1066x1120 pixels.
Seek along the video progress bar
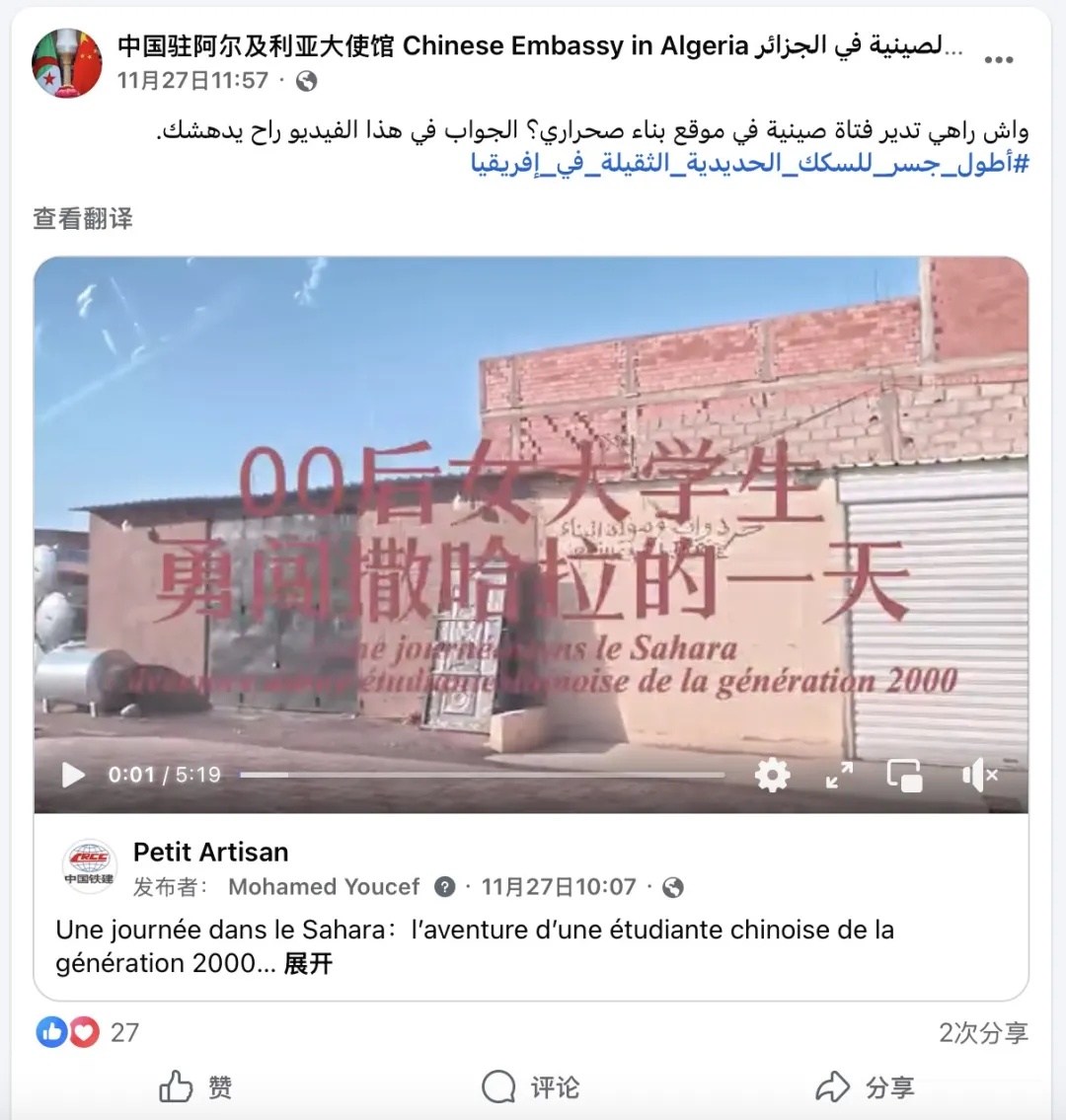(482, 776)
